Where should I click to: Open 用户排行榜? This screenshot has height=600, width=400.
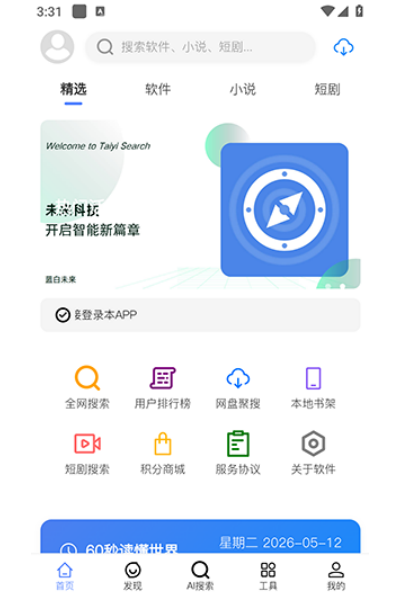point(162,388)
